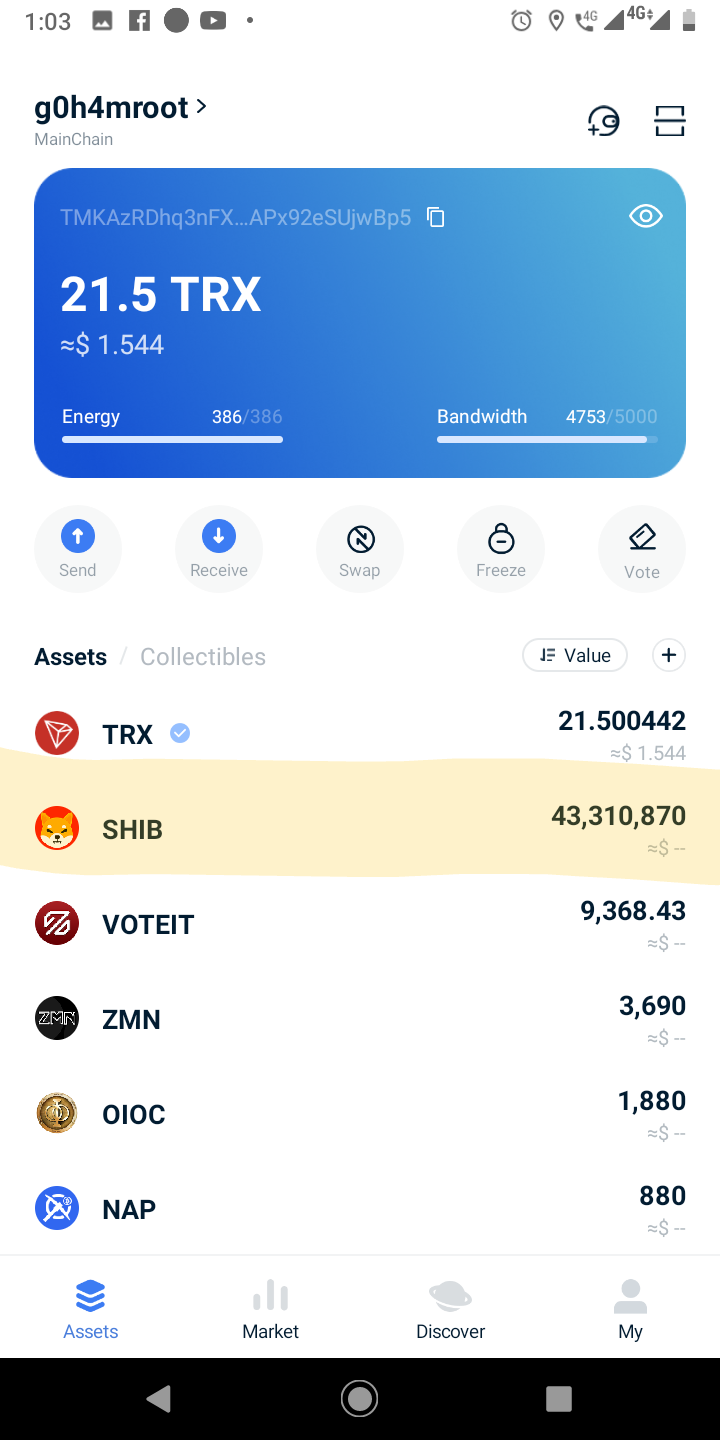Switch to the Discover tab
720x1440 pixels.
(x=451, y=1309)
